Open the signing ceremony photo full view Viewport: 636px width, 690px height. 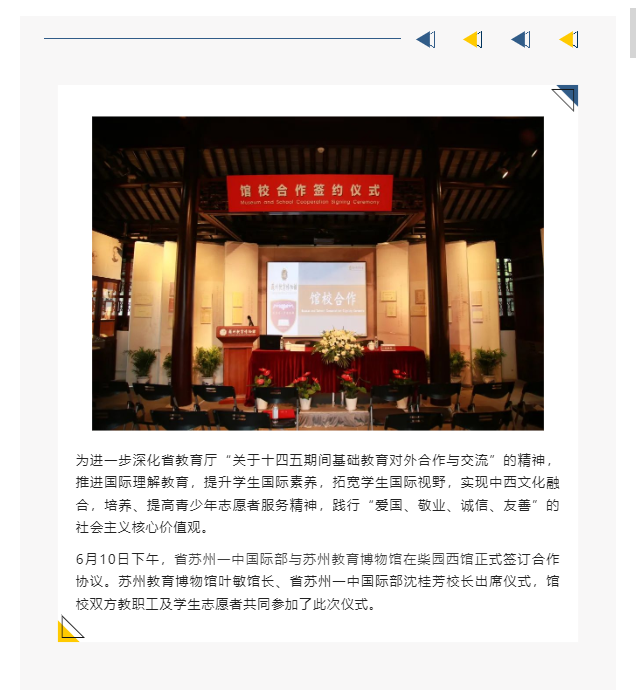(x=318, y=273)
